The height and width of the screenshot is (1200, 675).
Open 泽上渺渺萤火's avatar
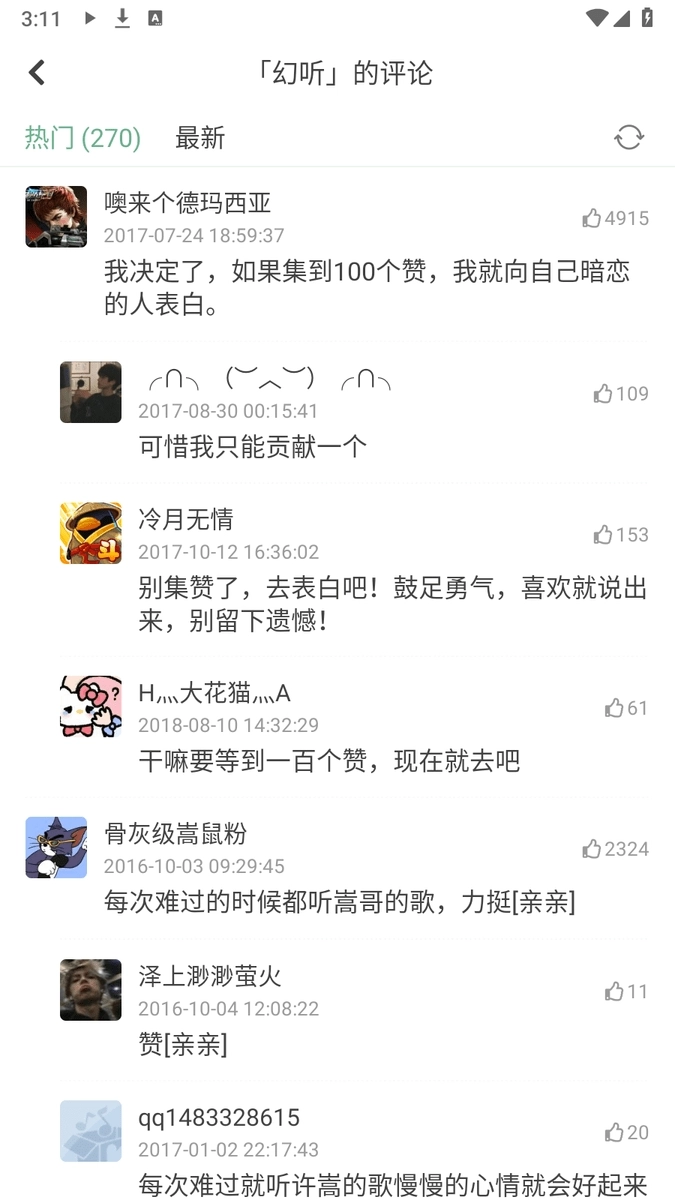click(90, 989)
